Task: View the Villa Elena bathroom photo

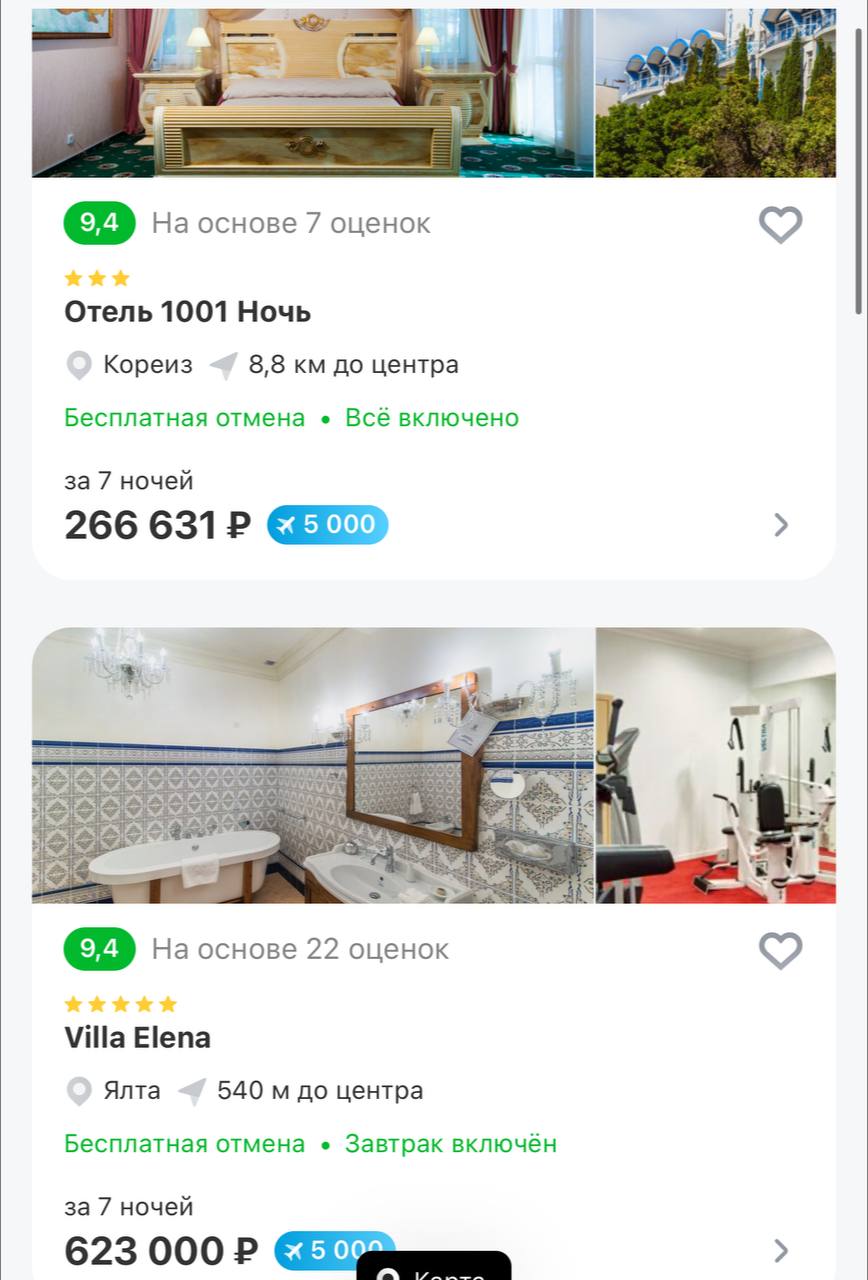Action: 312,766
